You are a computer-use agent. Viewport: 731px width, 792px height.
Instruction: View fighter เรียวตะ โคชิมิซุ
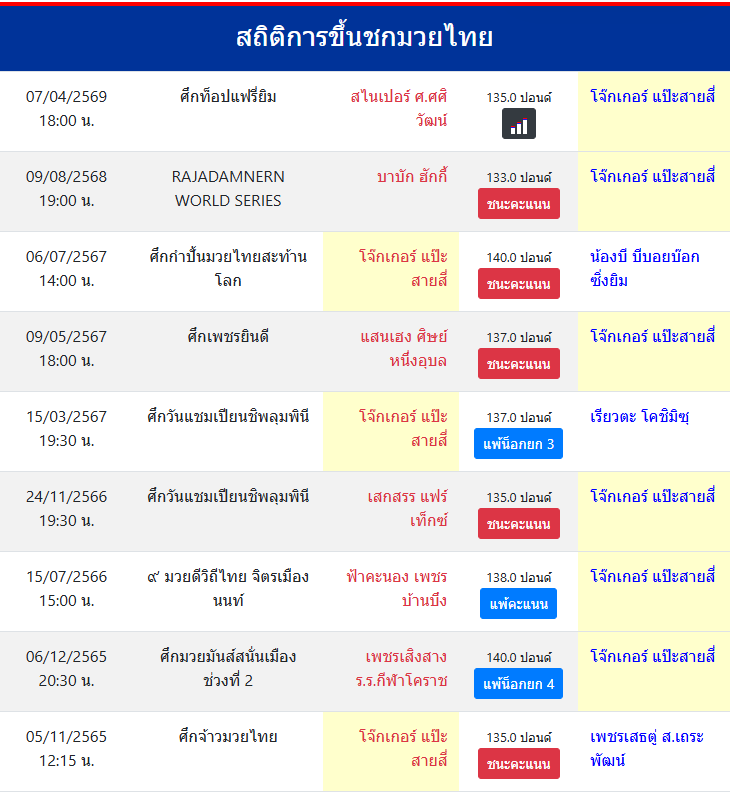639,417
